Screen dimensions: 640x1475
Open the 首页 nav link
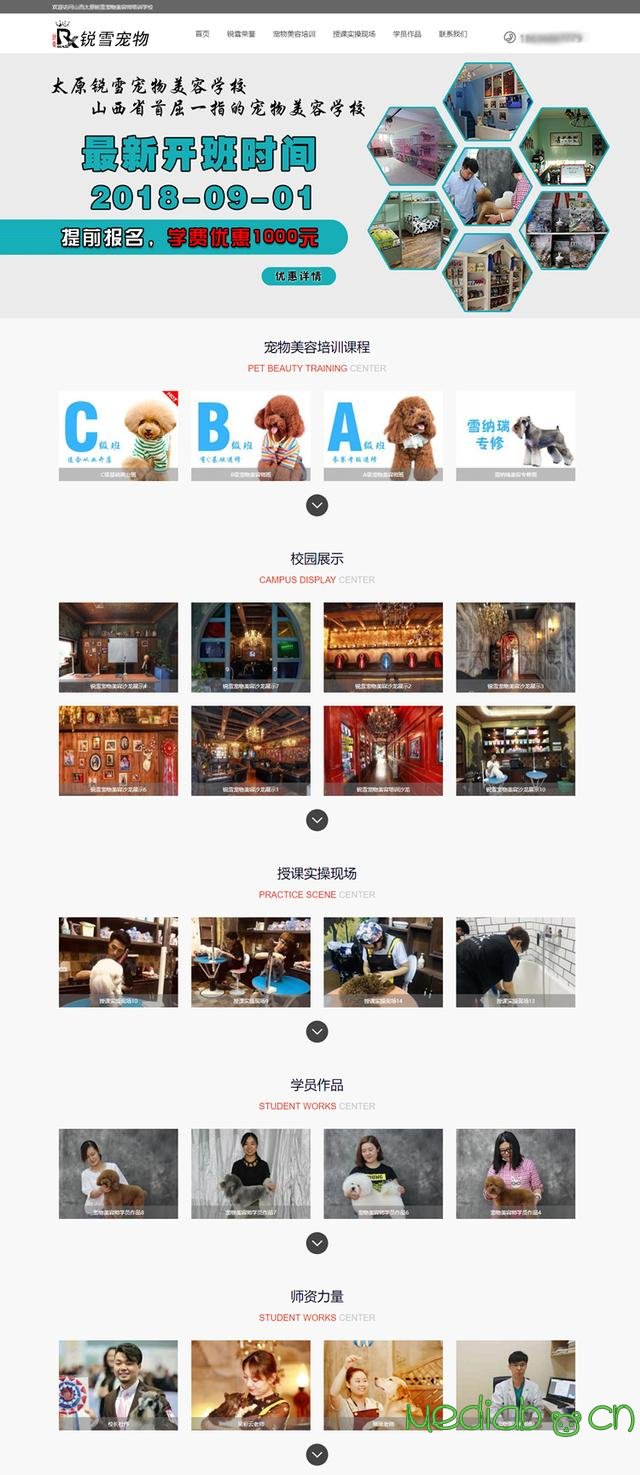point(202,34)
